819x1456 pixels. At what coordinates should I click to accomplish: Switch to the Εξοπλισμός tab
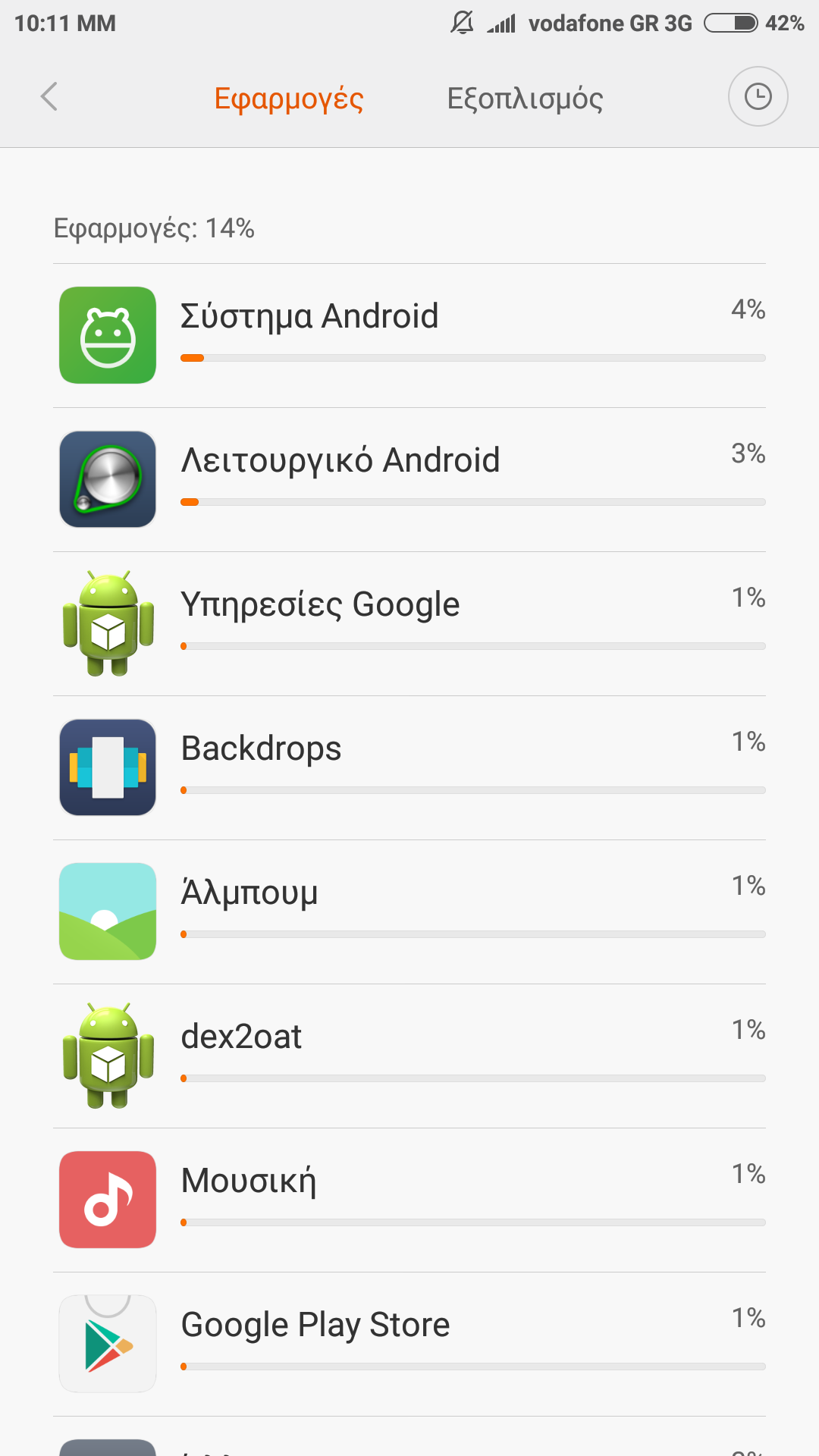[x=525, y=99]
